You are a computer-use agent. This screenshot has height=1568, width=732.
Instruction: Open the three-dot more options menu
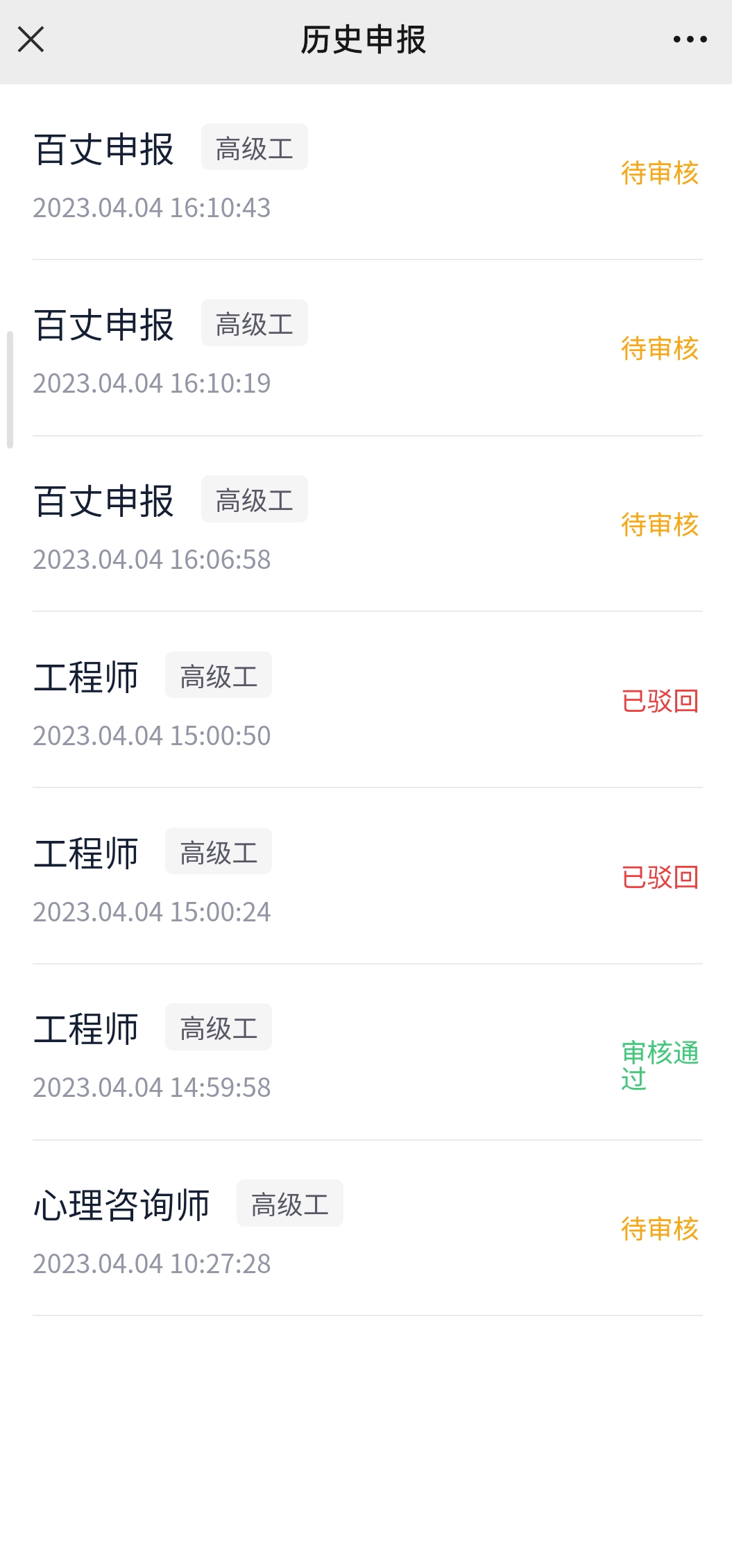click(690, 40)
